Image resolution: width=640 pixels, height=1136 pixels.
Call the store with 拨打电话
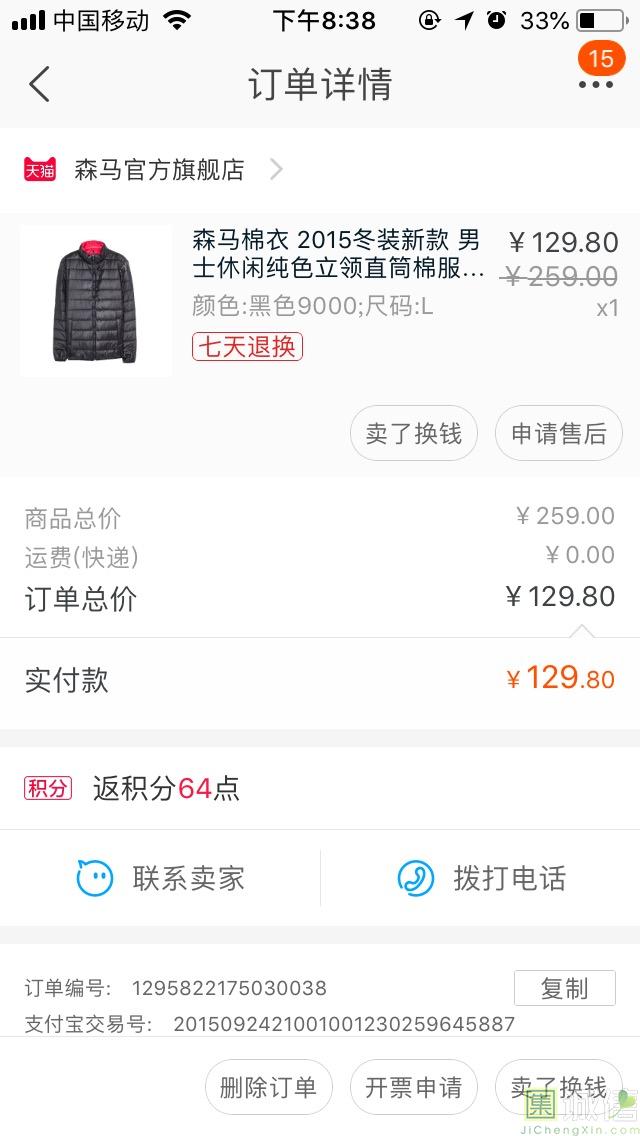[482, 879]
